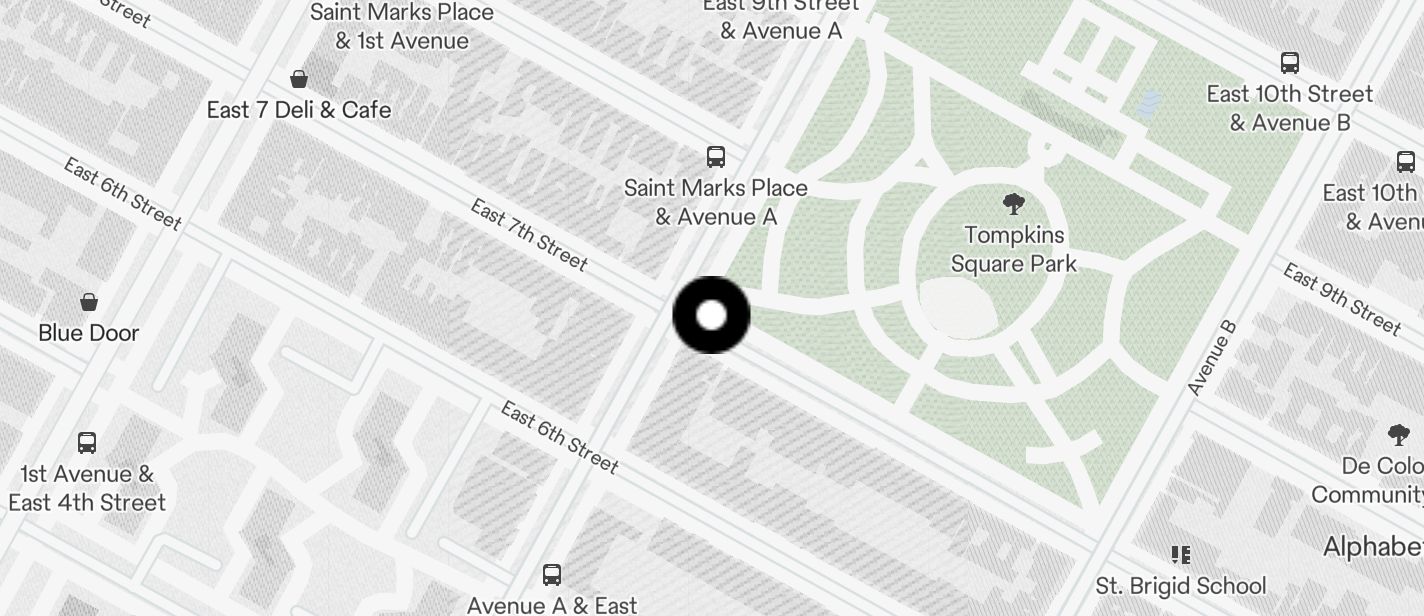Tap the black location pin on the map

[x=711, y=315]
